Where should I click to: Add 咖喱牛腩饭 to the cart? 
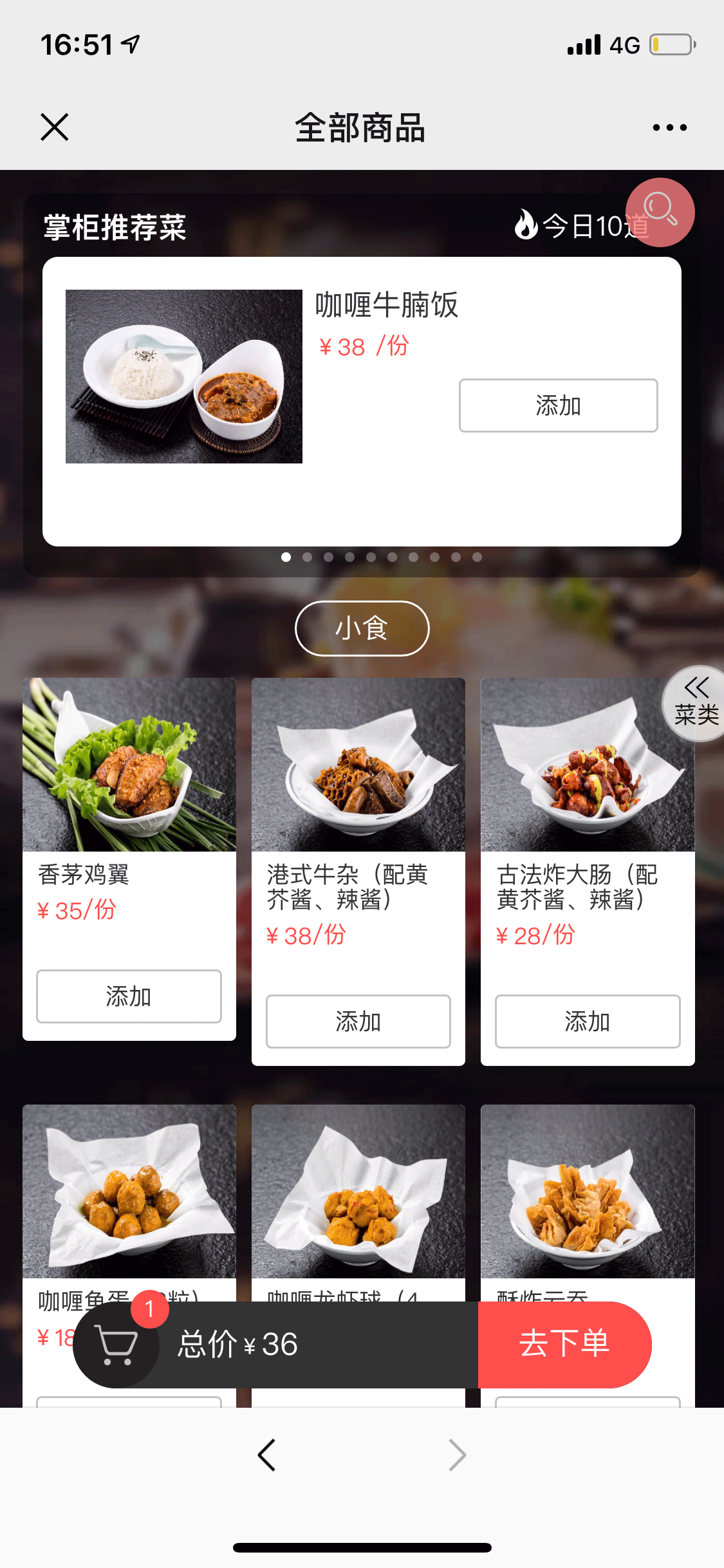coord(557,406)
